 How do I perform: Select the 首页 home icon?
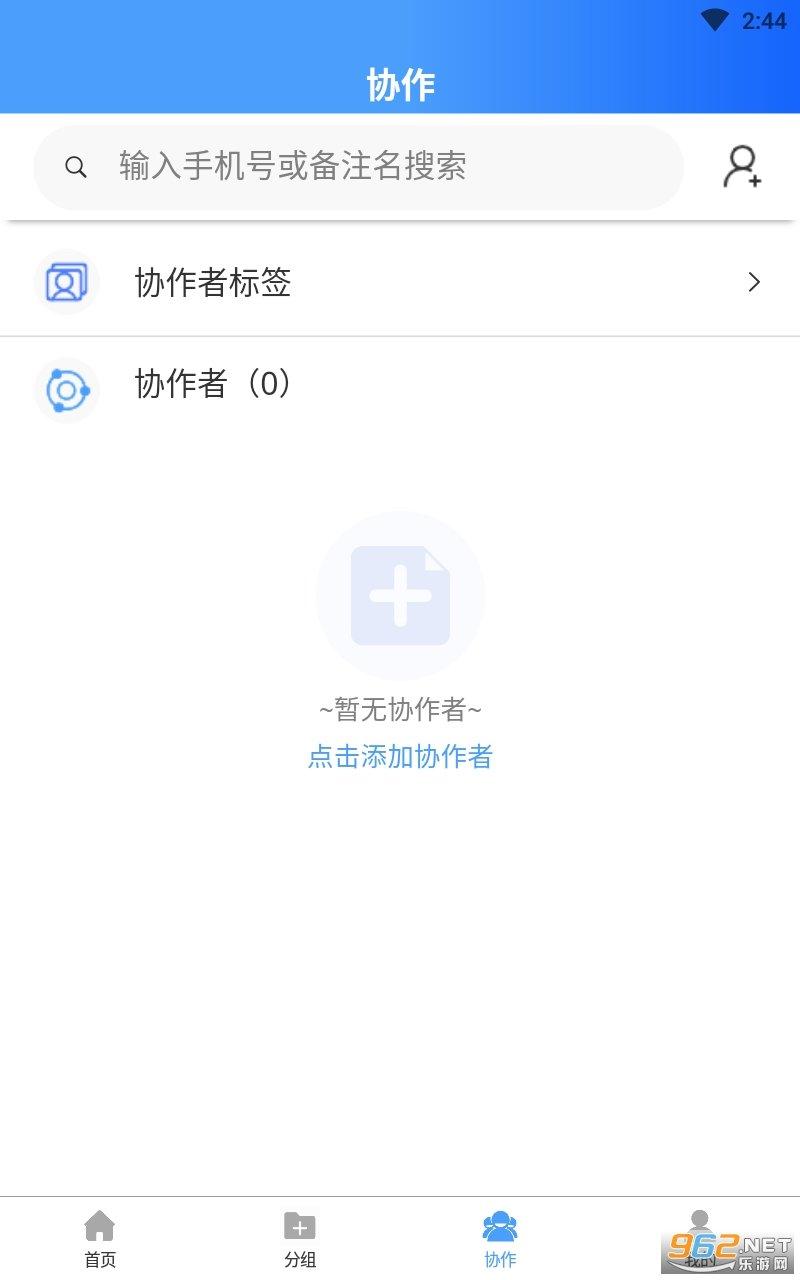coord(99,1225)
